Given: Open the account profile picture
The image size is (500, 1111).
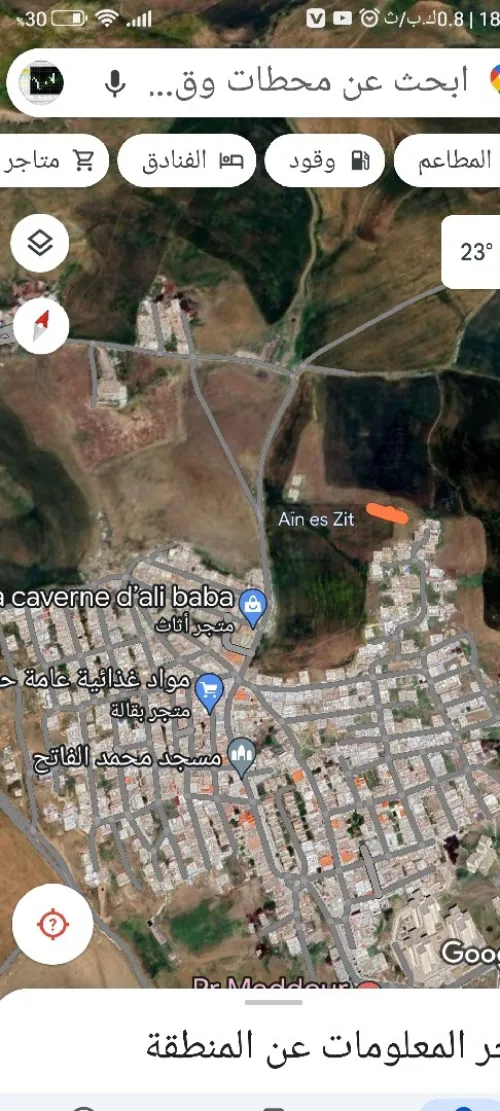Looking at the screenshot, I should (x=42, y=83).
